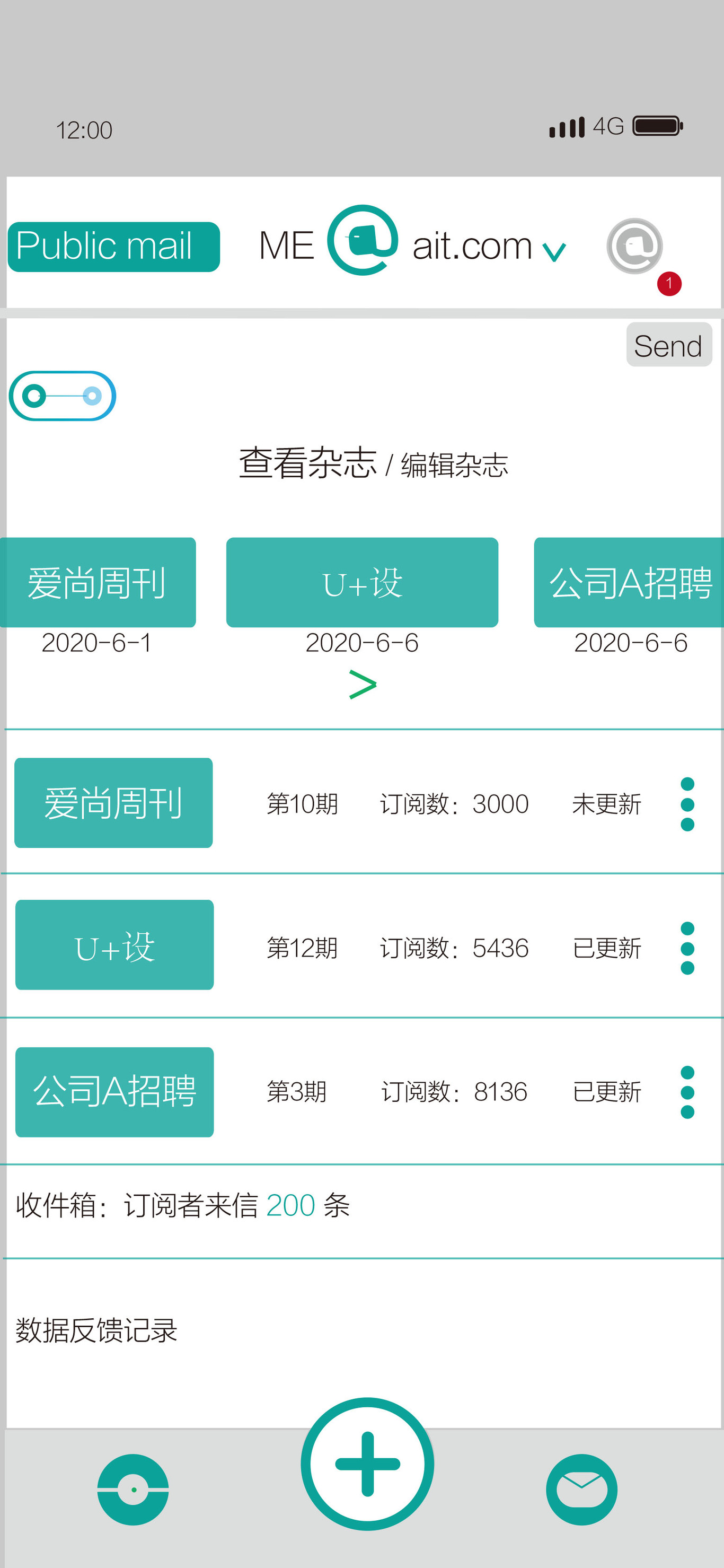Flip the switch below the header
Viewport: 724px width, 1568px height.
(x=62, y=396)
